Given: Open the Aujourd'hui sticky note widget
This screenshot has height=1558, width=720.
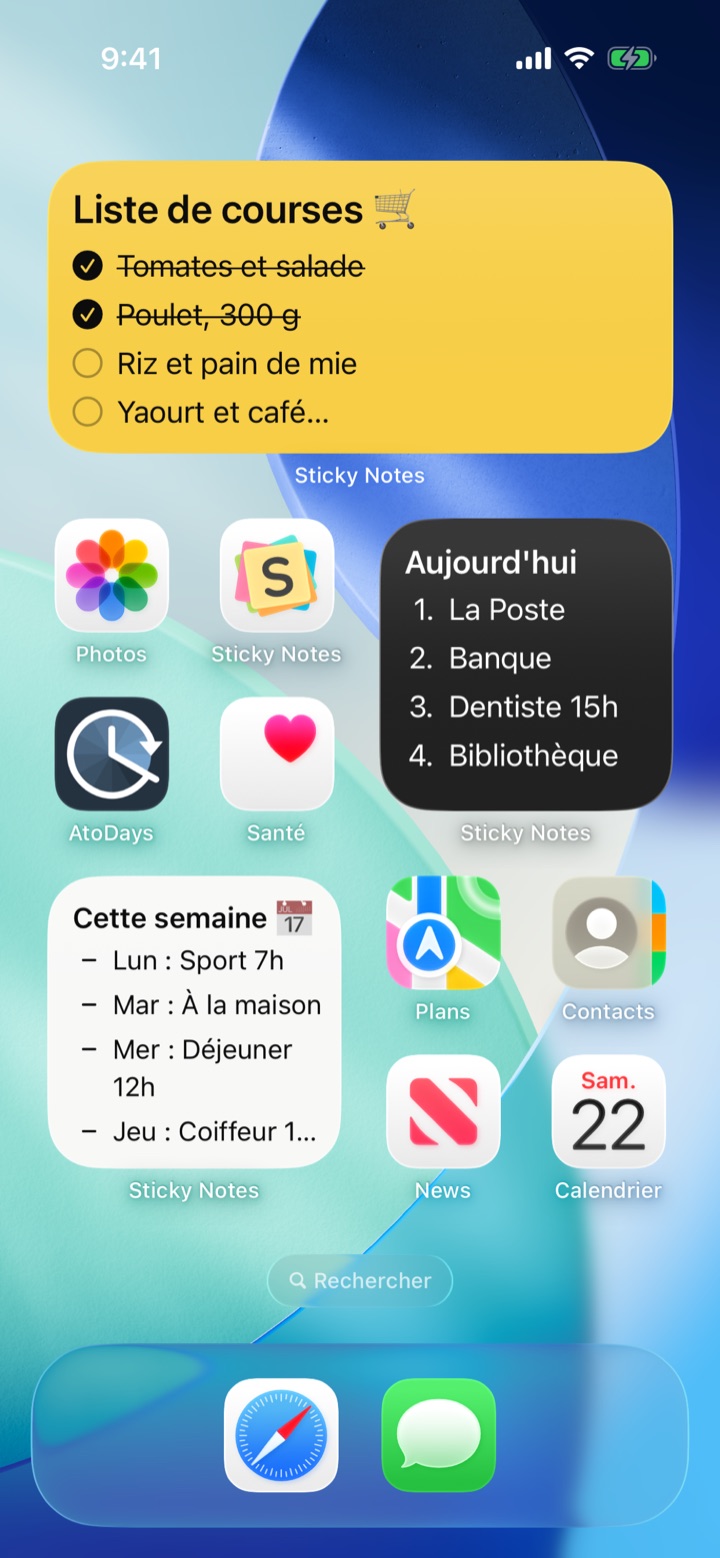Looking at the screenshot, I should pyautogui.click(x=526, y=664).
